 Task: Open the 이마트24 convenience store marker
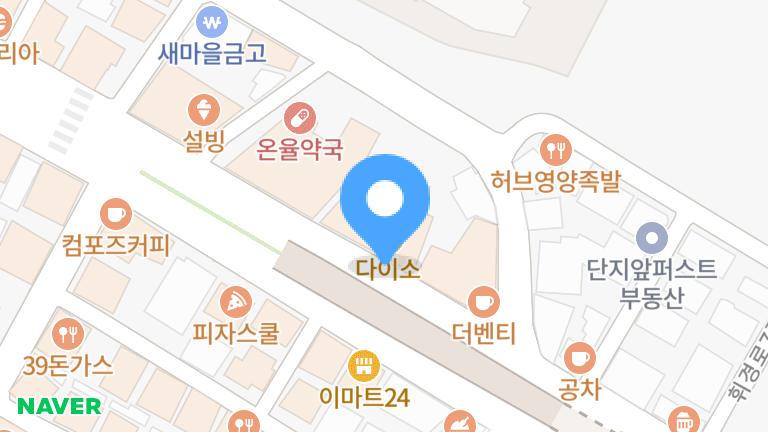pyautogui.click(x=364, y=365)
